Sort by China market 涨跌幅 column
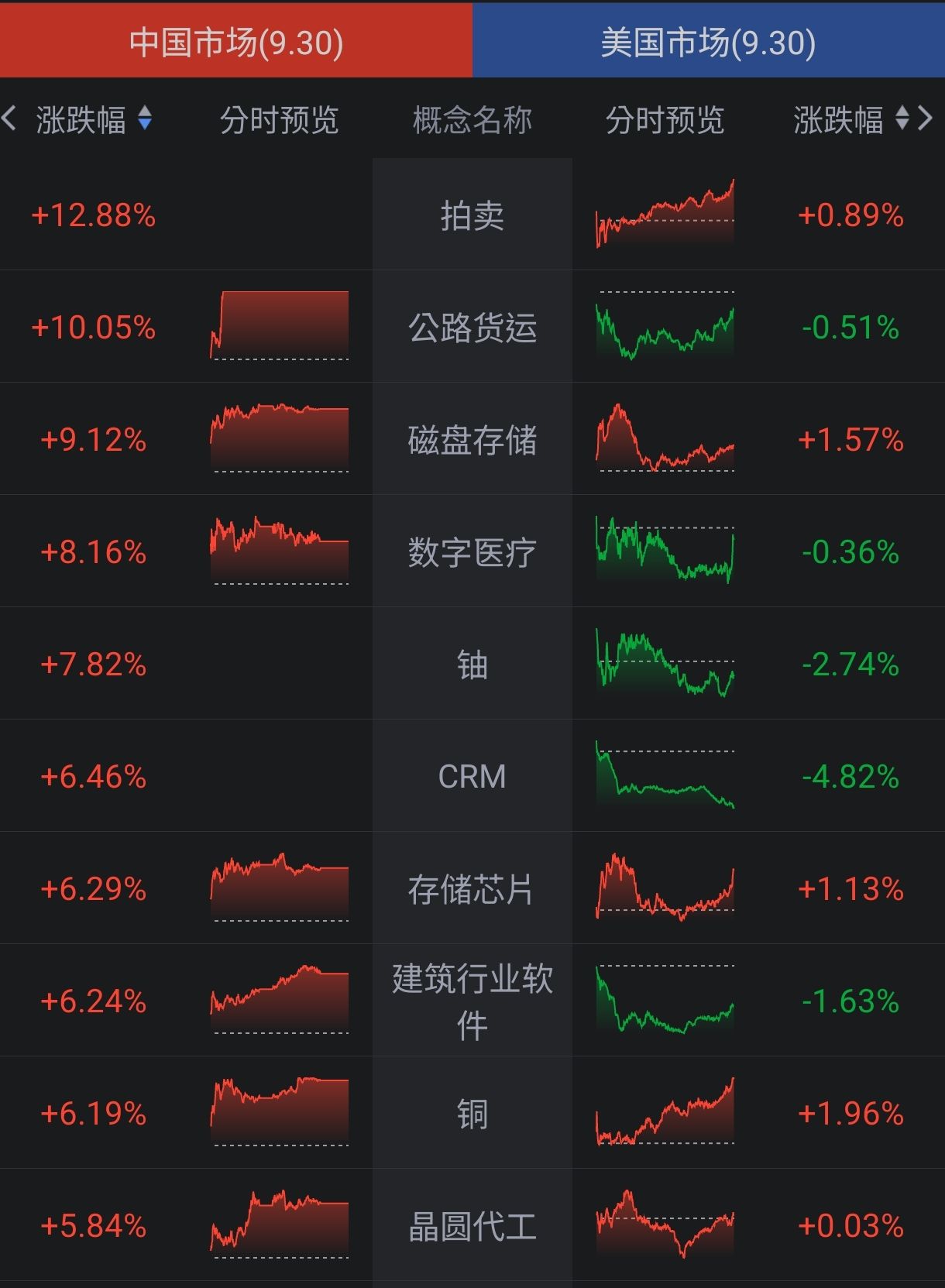945x1288 pixels. [94, 120]
